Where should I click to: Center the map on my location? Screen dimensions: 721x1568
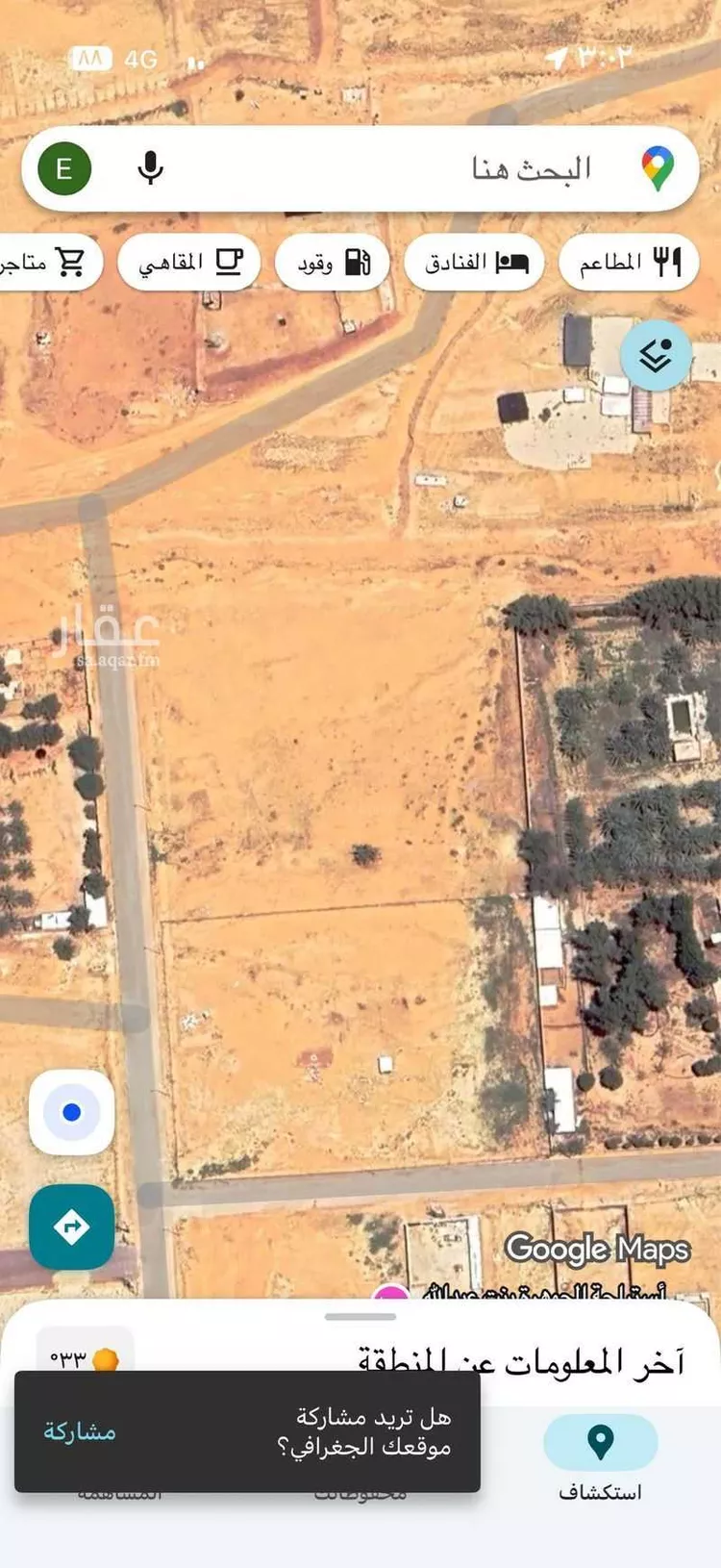click(x=72, y=1112)
